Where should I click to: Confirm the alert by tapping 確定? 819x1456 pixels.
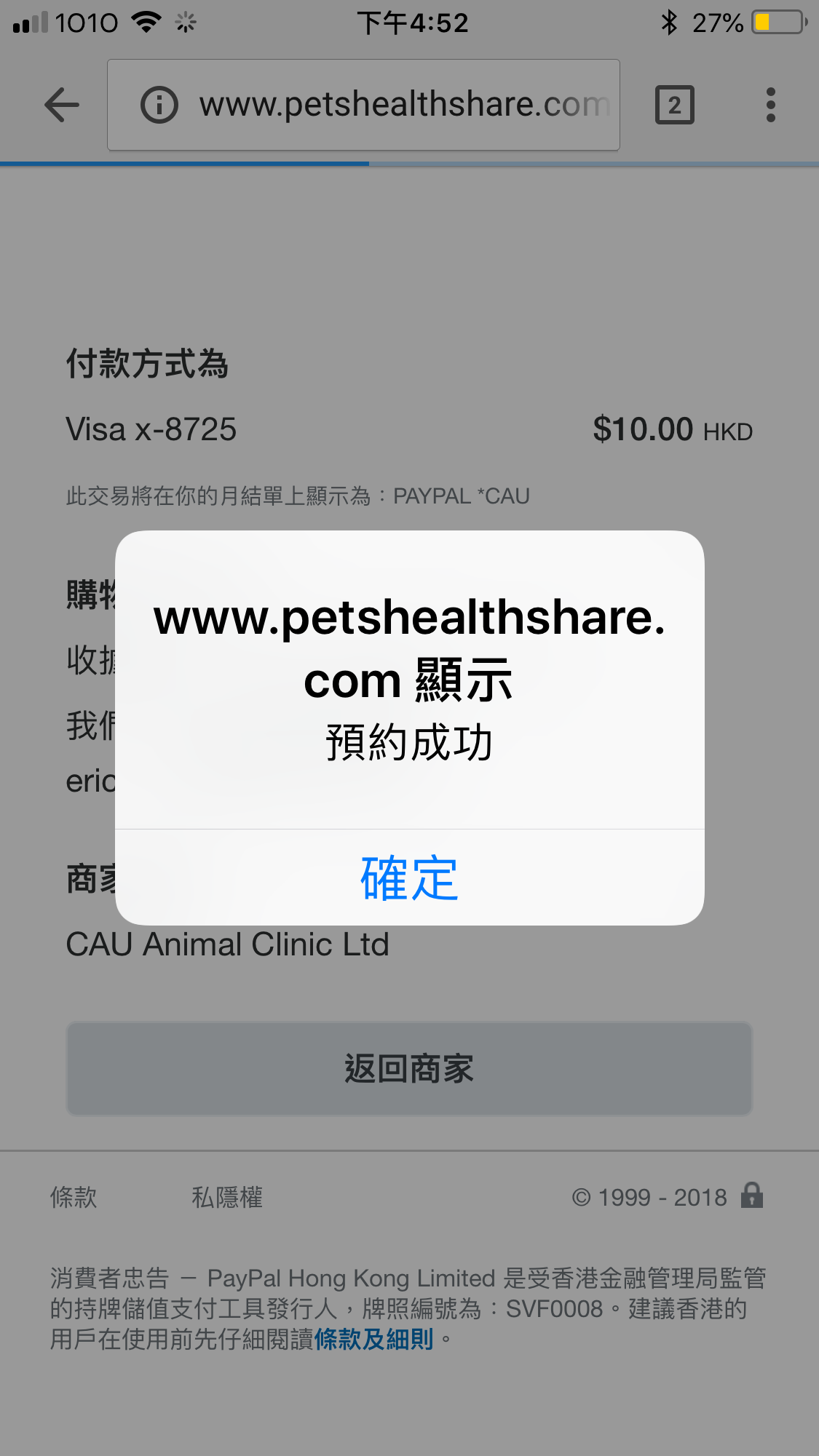click(409, 878)
